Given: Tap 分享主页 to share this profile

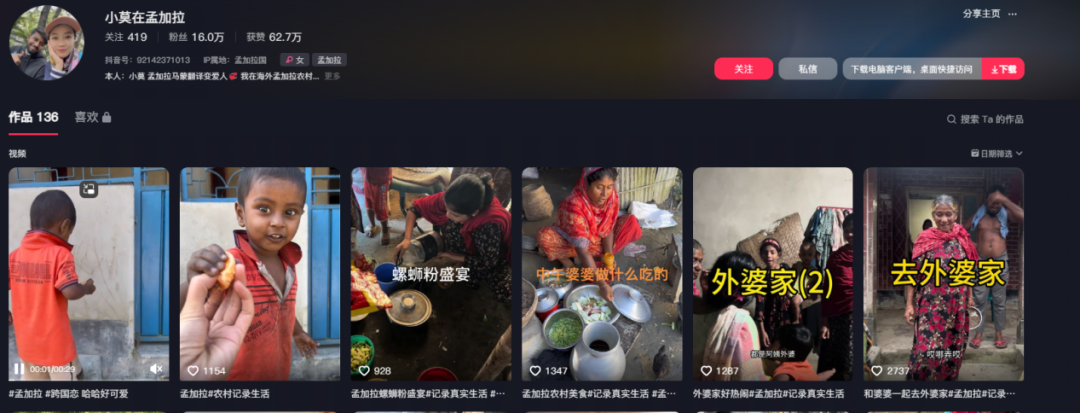Looking at the screenshot, I should click(x=980, y=14).
